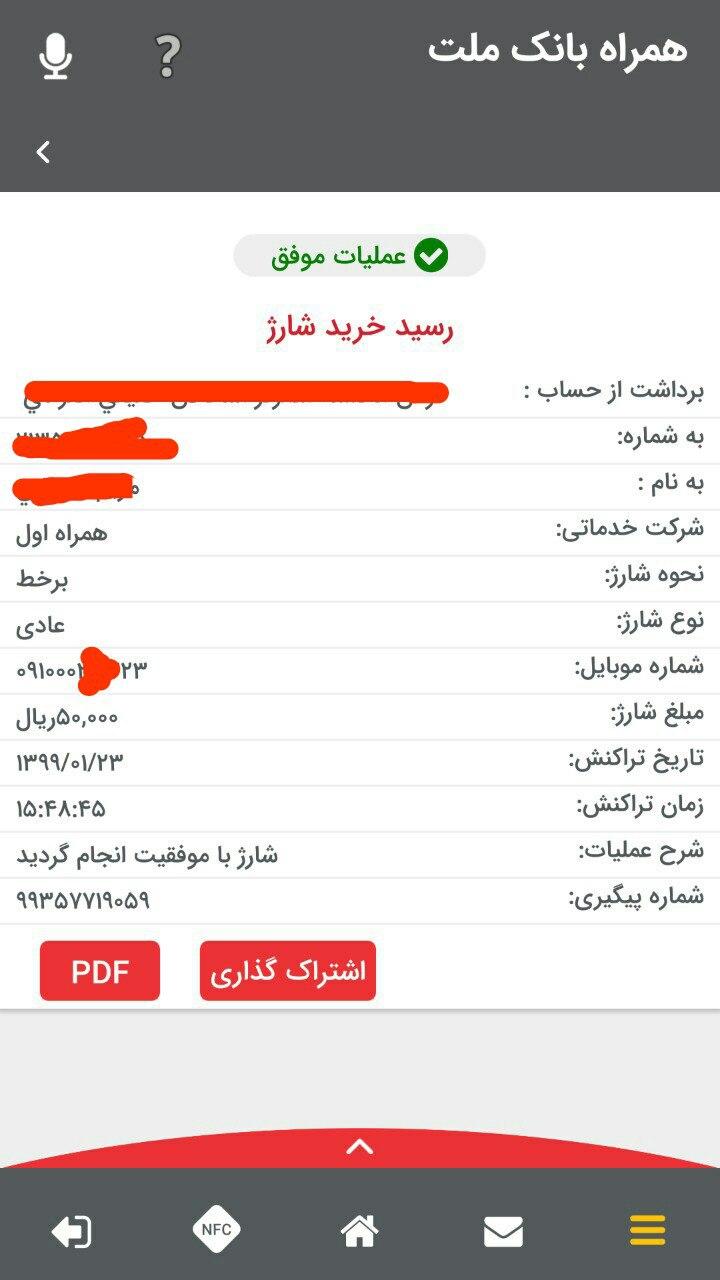Open the hamburger menu

pyautogui.click(x=648, y=1231)
